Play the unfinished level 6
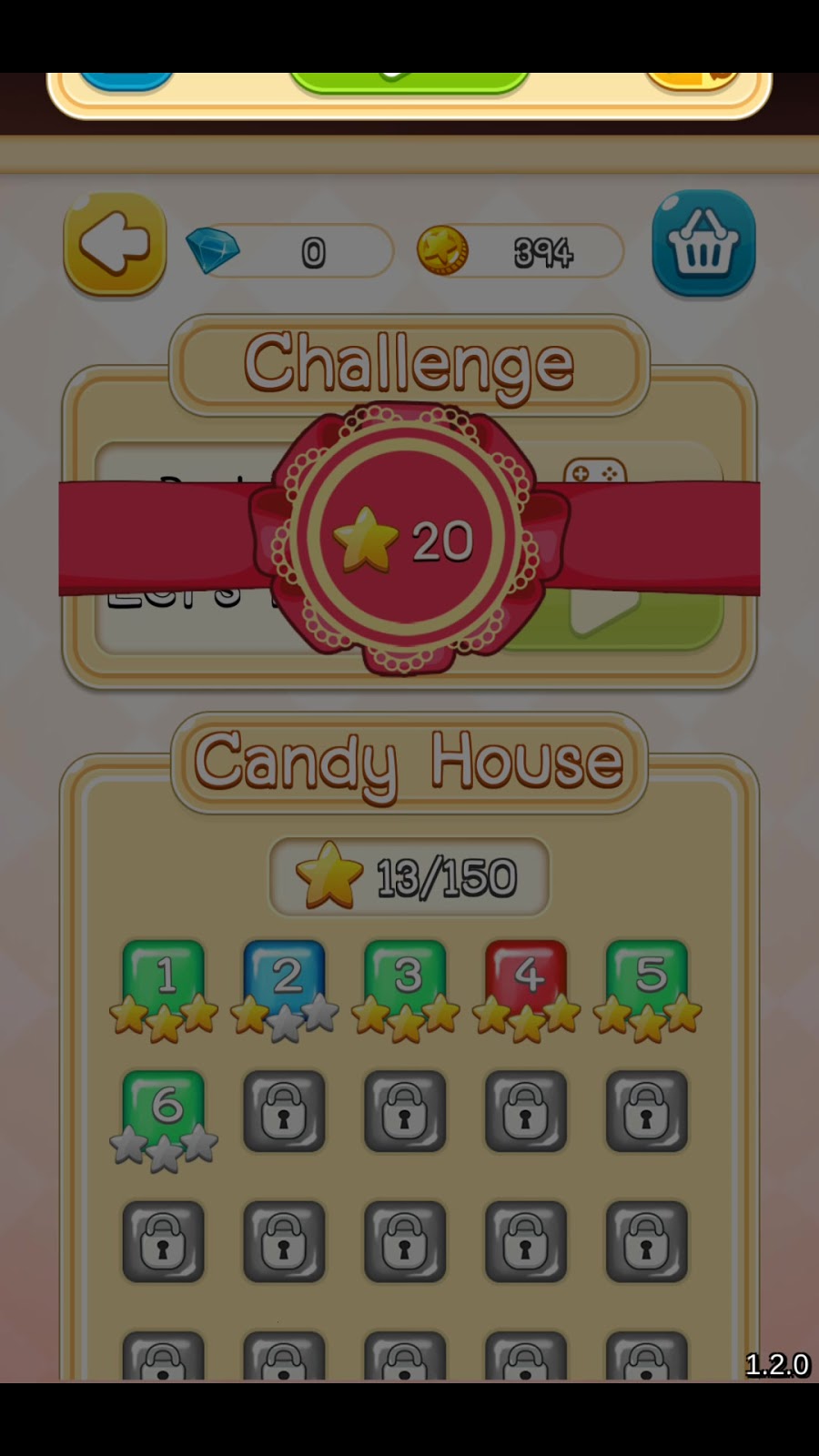The width and height of the screenshot is (819, 1456). 164,1110
